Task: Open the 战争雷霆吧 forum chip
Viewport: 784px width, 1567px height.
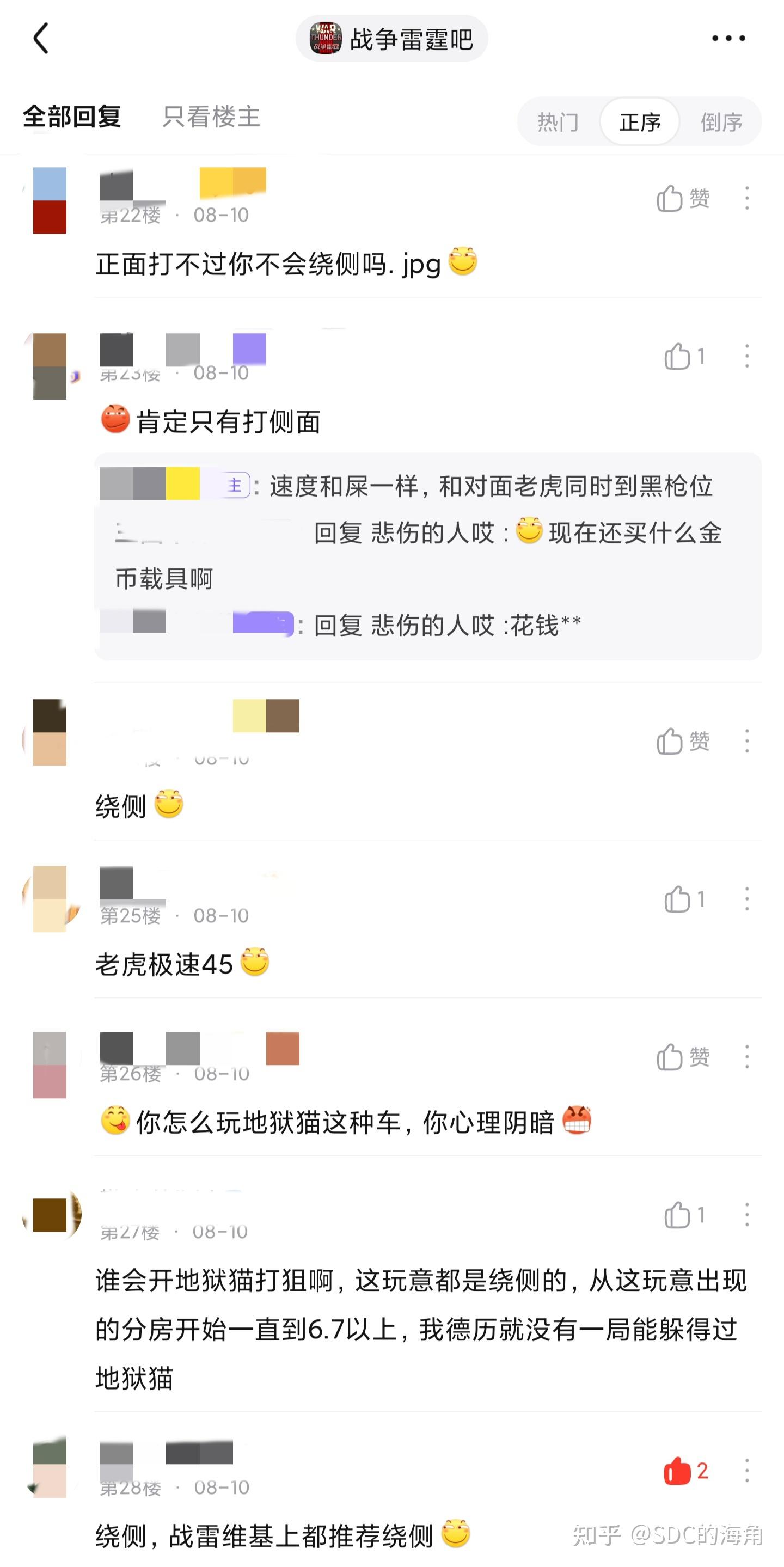Action: (x=391, y=39)
